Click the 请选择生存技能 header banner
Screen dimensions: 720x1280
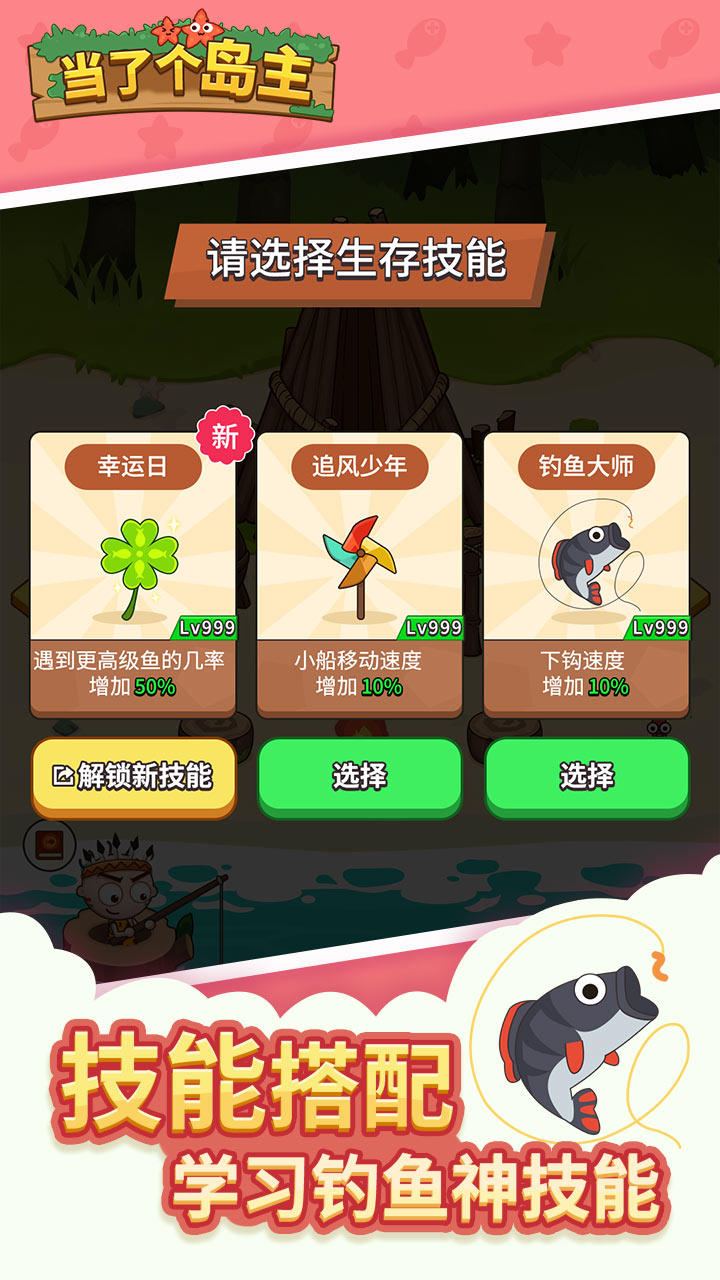coord(360,253)
